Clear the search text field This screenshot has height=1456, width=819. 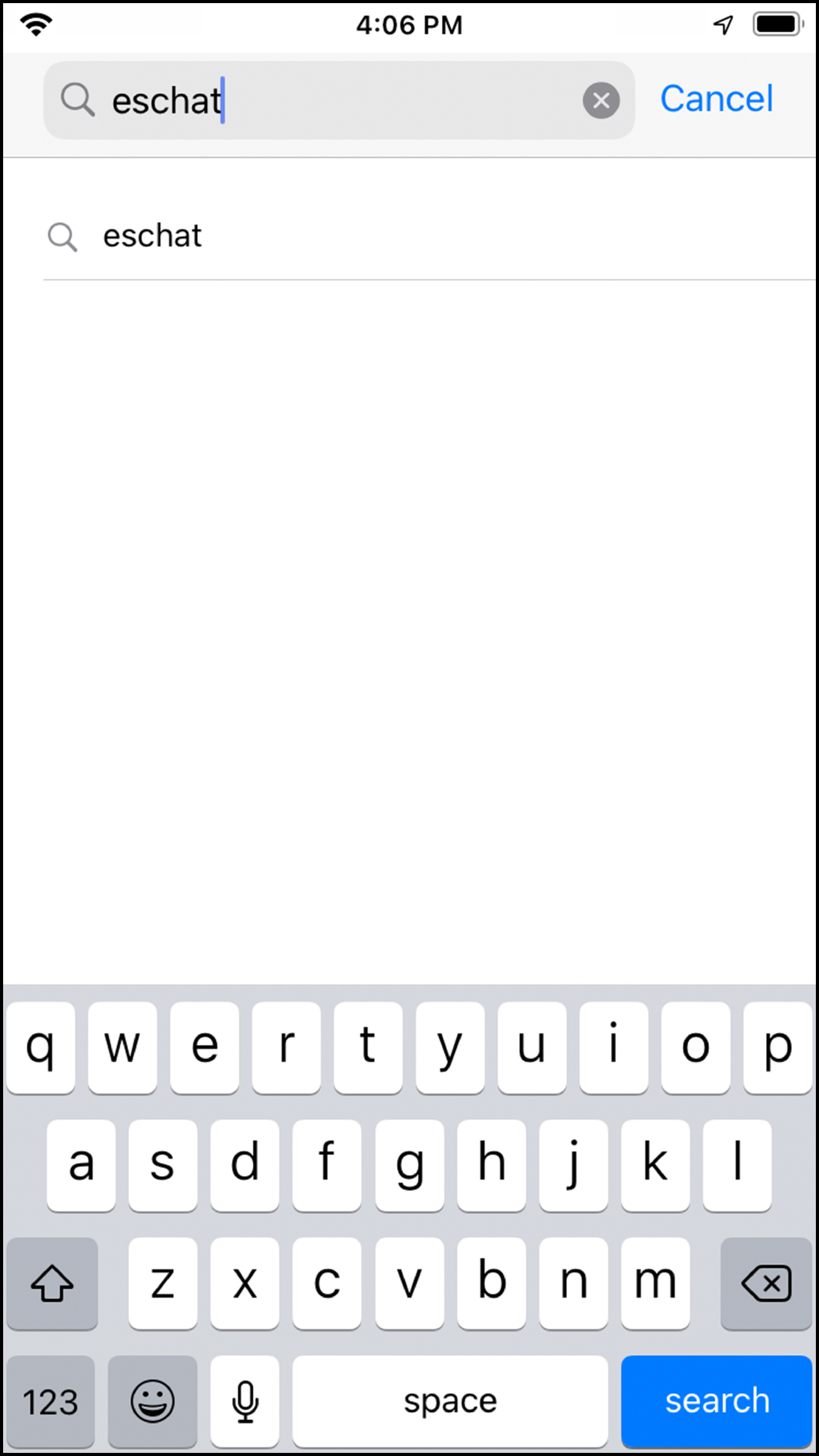pyautogui.click(x=601, y=100)
